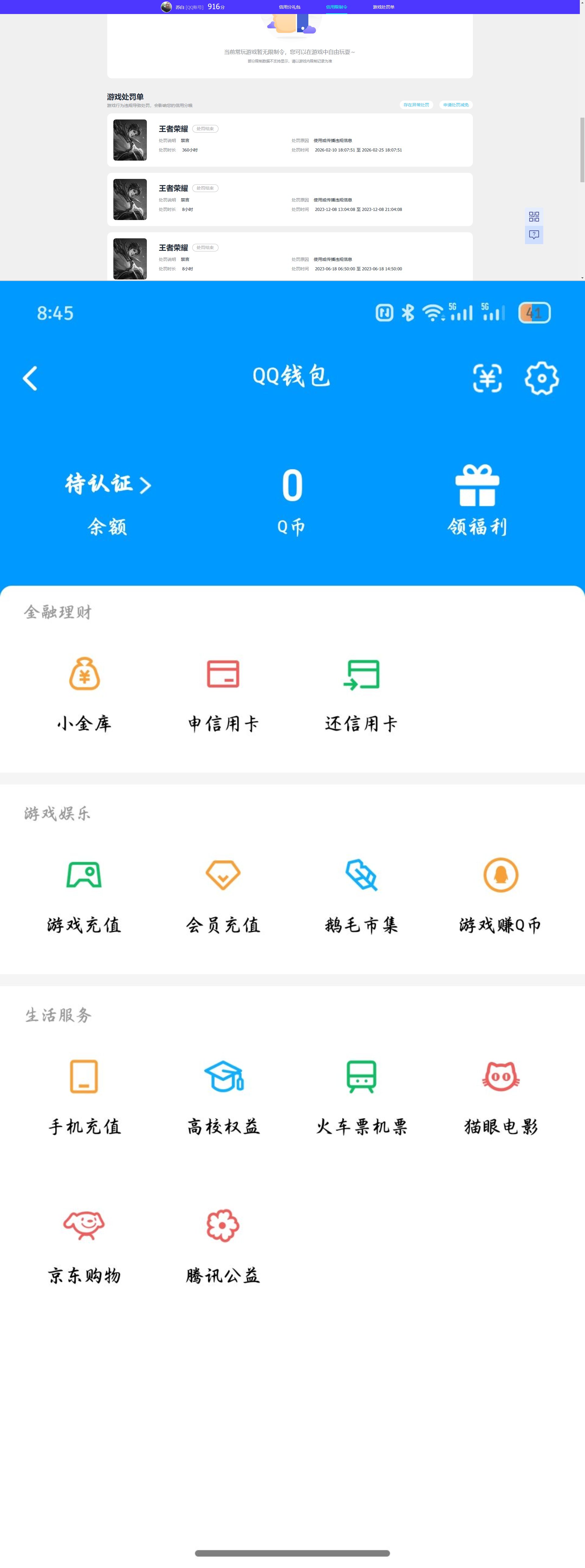Open 小金库
This screenshot has height=1568, width=585.
pos(85,694)
